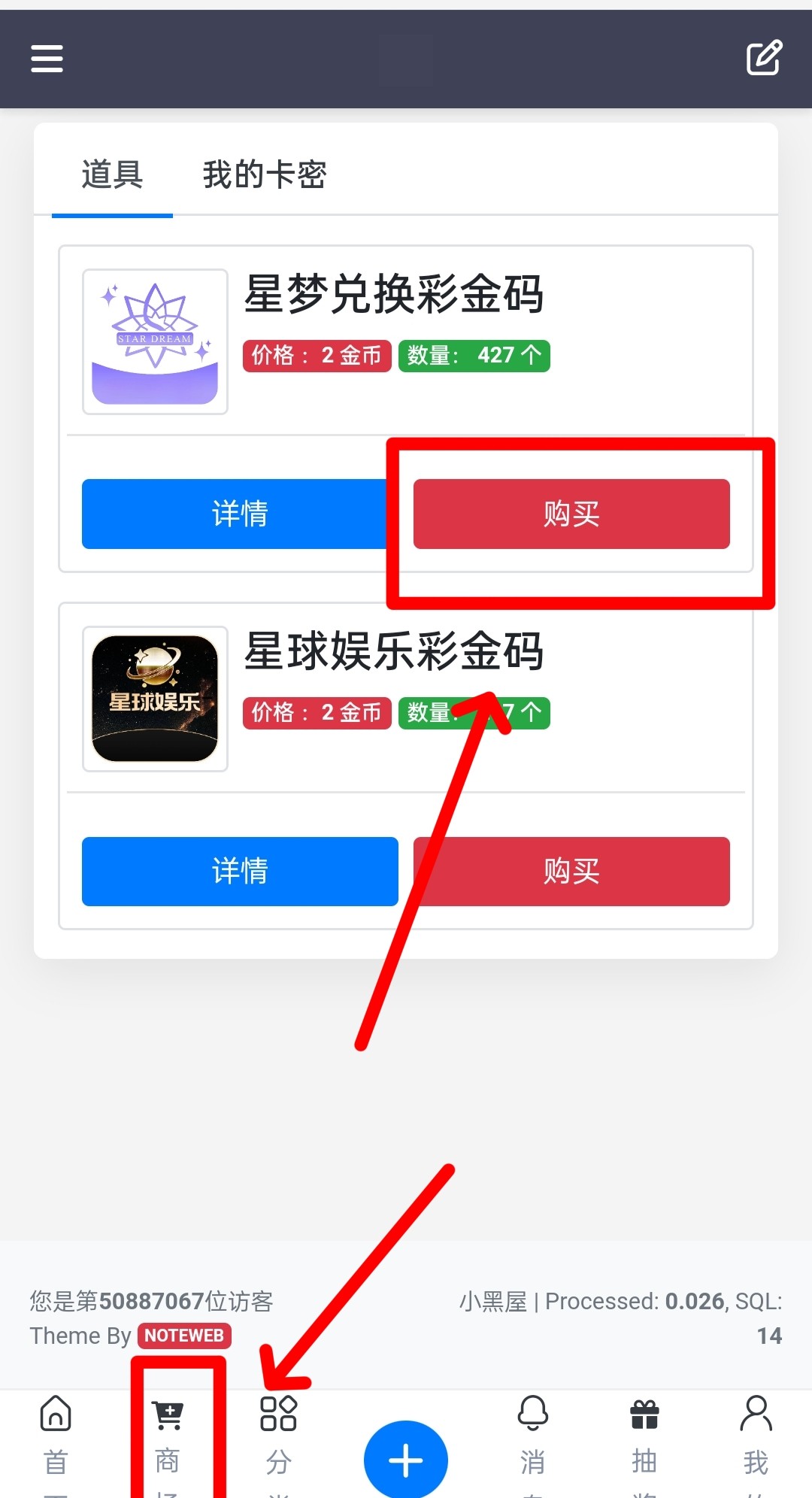The width and height of the screenshot is (812, 1498).
Task: View 详情 for 星梦兑换彩金码
Action: [x=239, y=514]
